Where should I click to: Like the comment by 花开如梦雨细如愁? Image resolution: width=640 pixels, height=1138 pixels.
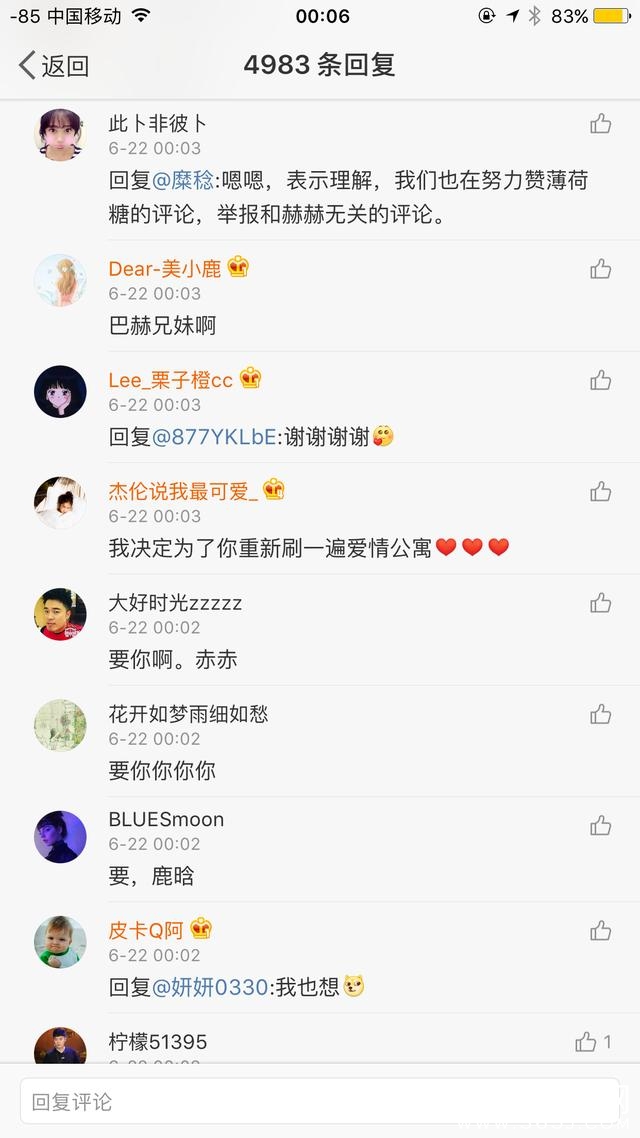point(600,714)
